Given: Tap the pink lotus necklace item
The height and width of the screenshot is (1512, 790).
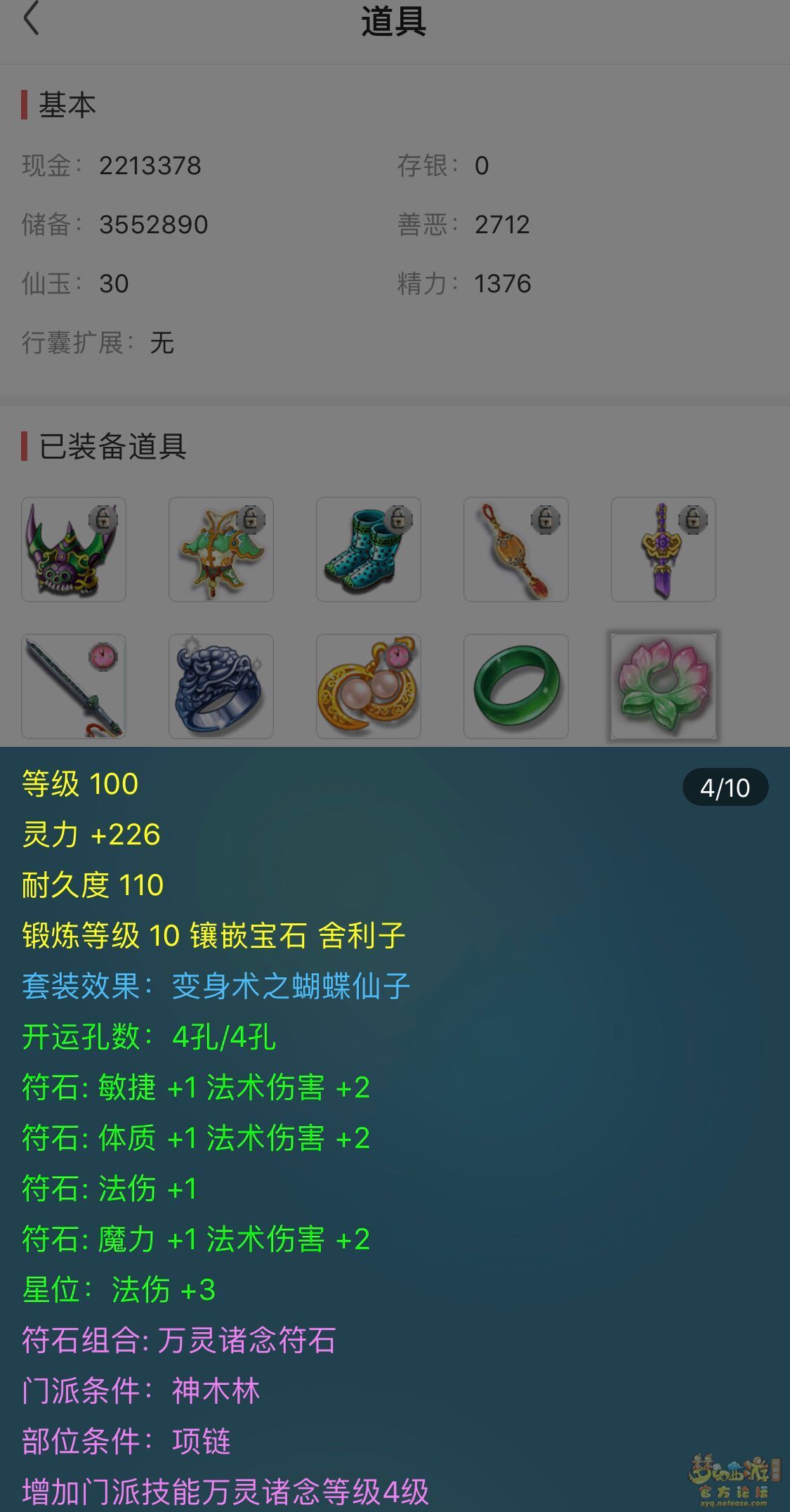Looking at the screenshot, I should coord(664,686).
